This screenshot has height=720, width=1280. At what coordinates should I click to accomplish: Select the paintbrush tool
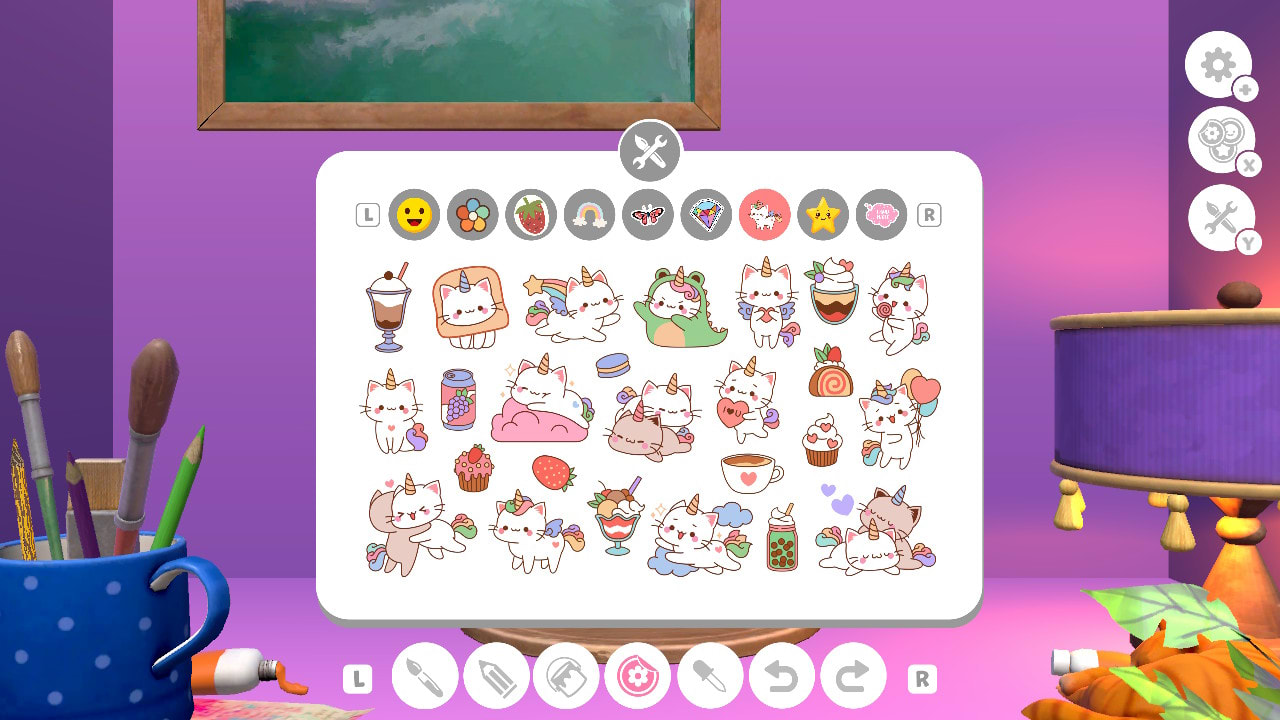point(425,677)
